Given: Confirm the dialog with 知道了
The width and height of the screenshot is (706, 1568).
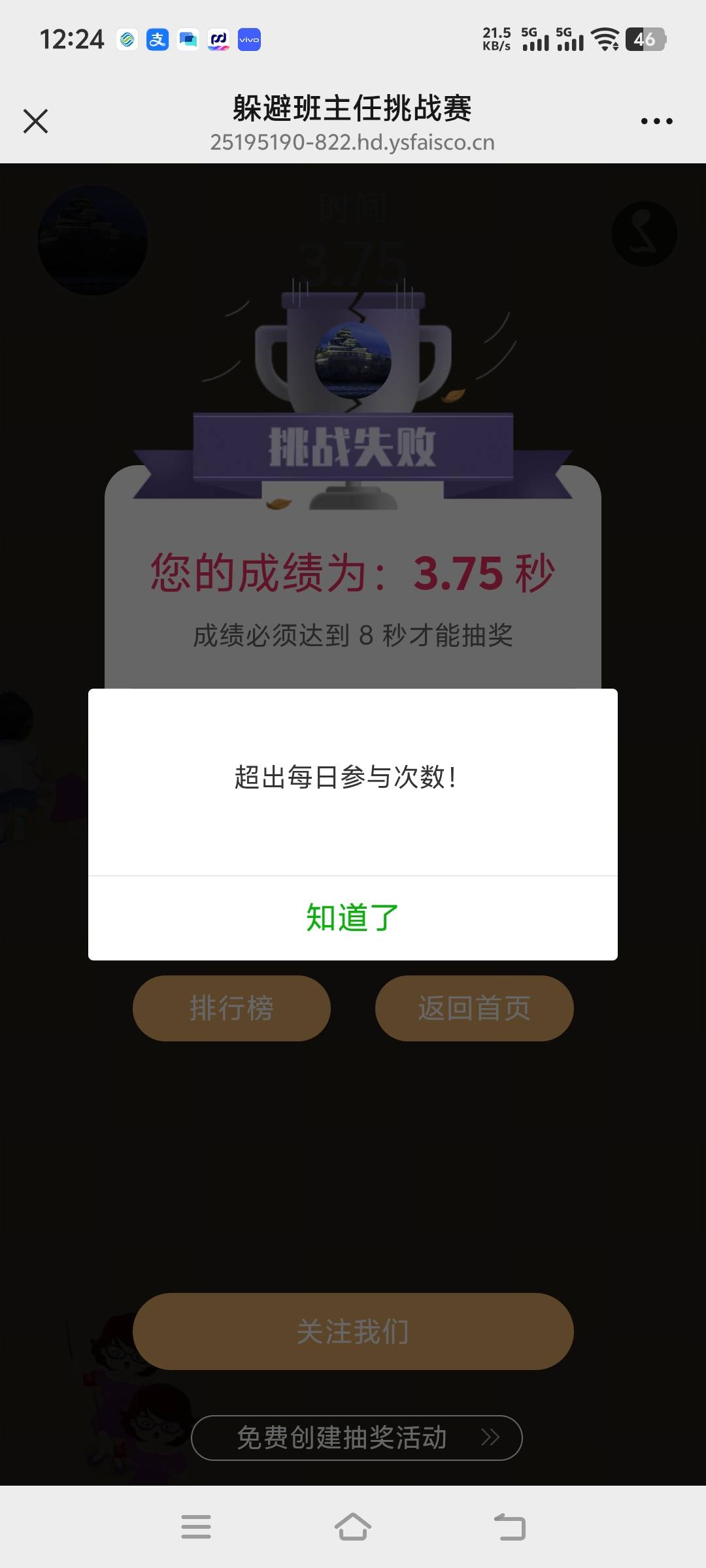Looking at the screenshot, I should point(353,918).
